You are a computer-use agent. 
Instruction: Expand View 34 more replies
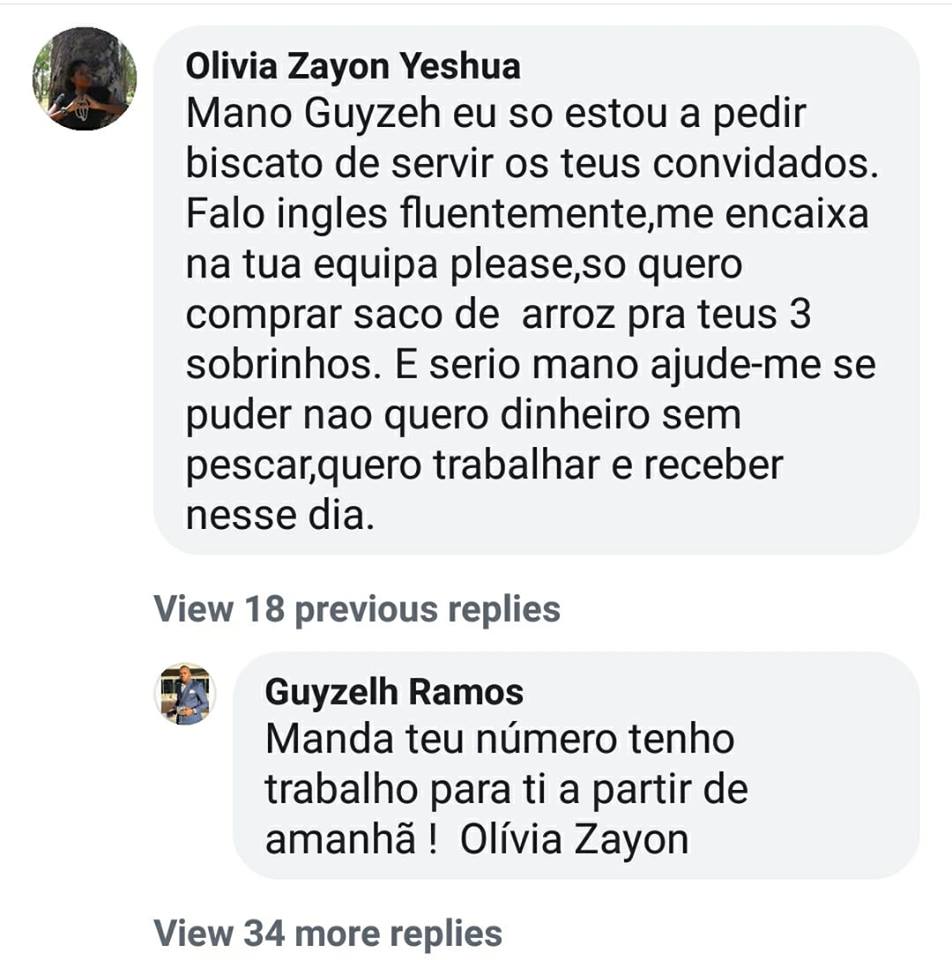[327, 933]
